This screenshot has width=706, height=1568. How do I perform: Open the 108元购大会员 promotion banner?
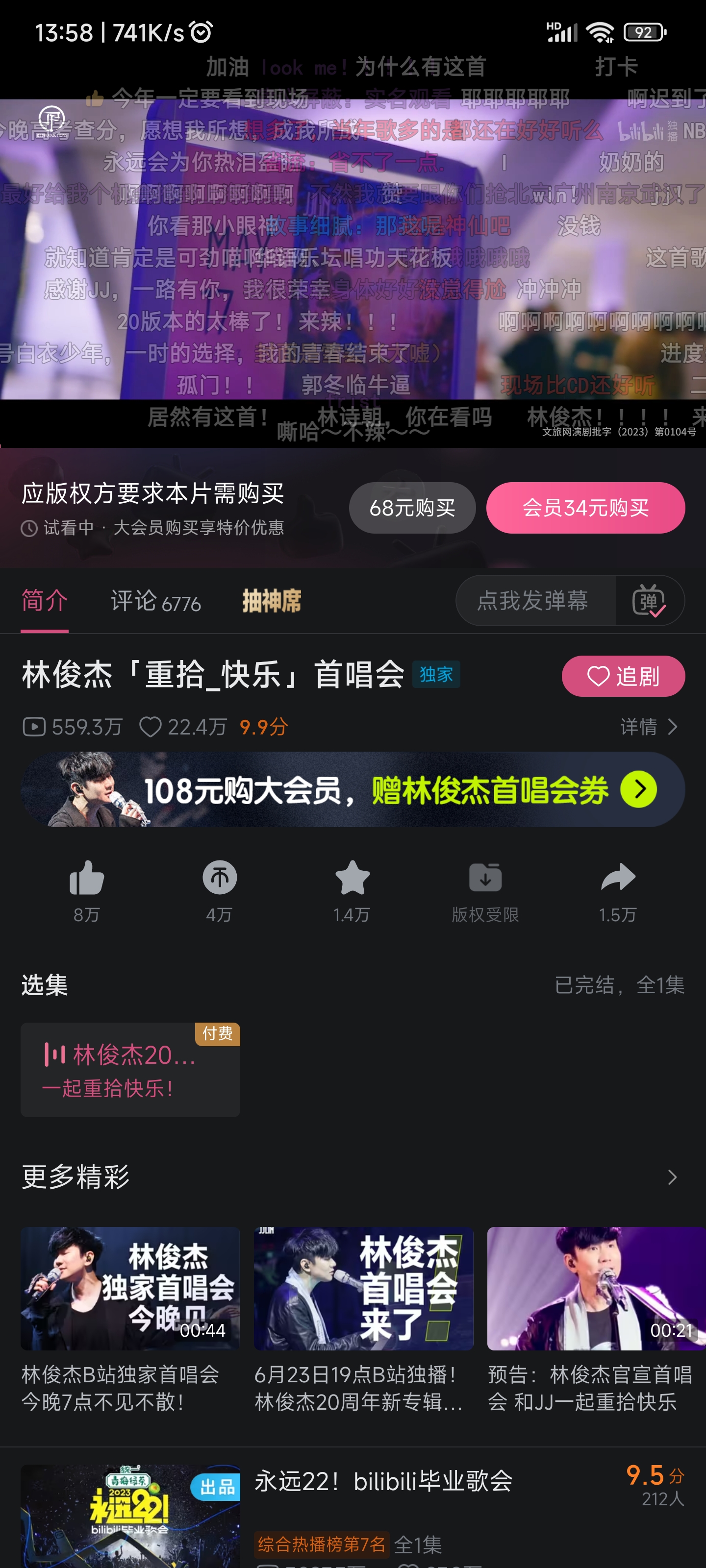[353, 789]
